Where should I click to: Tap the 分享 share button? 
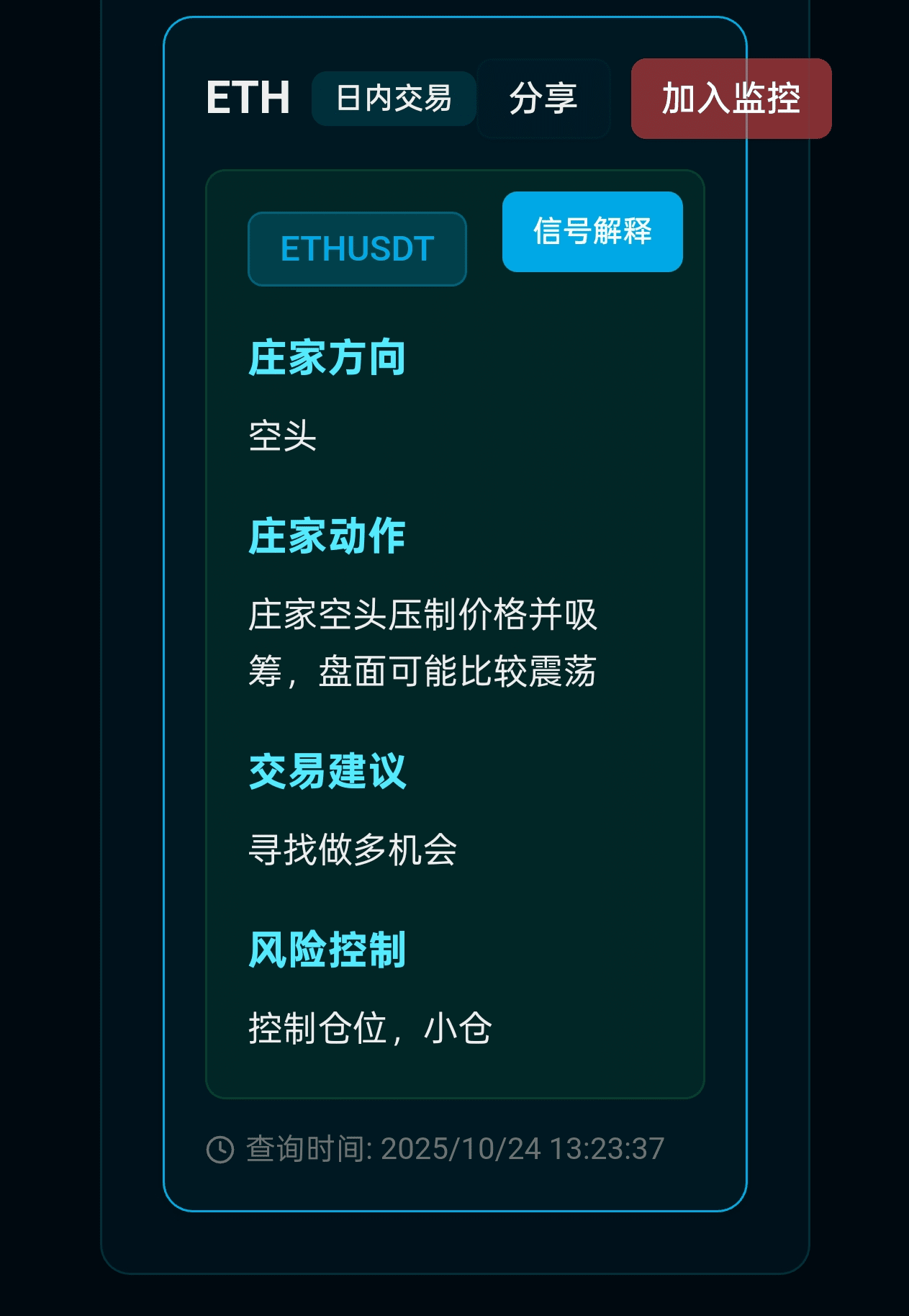pos(543,99)
